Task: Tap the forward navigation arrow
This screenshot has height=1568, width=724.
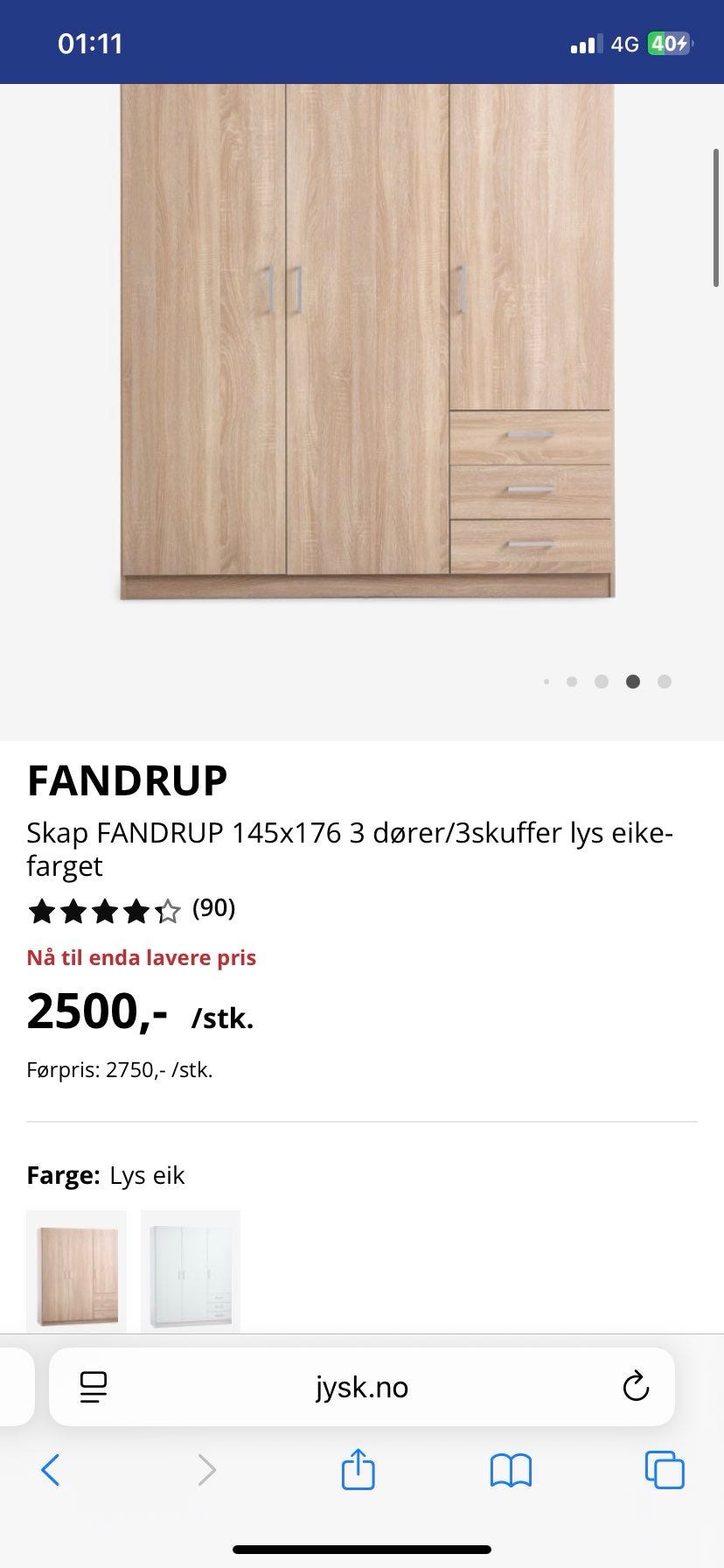Action: point(205,1471)
